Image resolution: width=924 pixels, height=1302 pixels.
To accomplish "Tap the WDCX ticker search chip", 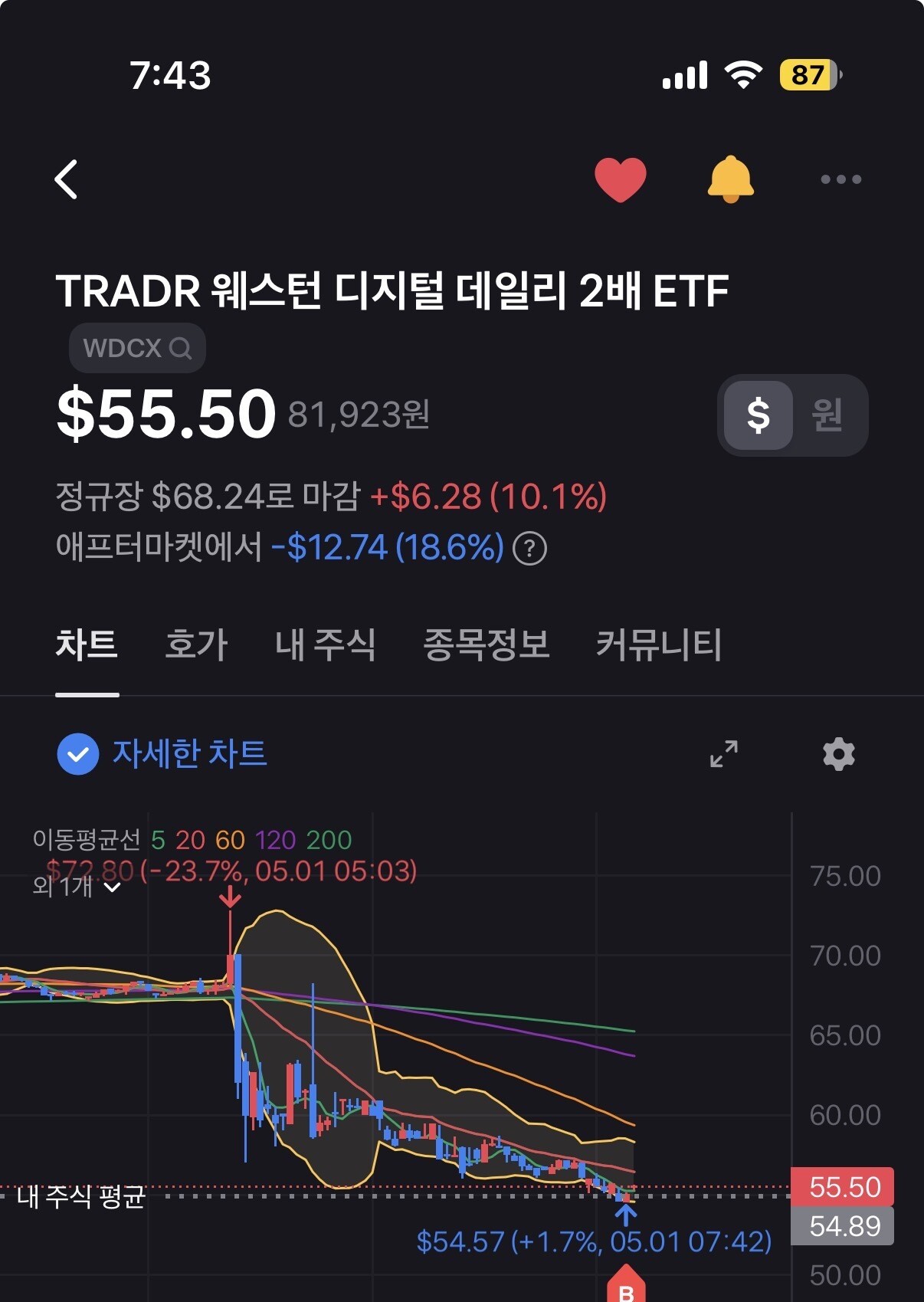I will (x=137, y=348).
